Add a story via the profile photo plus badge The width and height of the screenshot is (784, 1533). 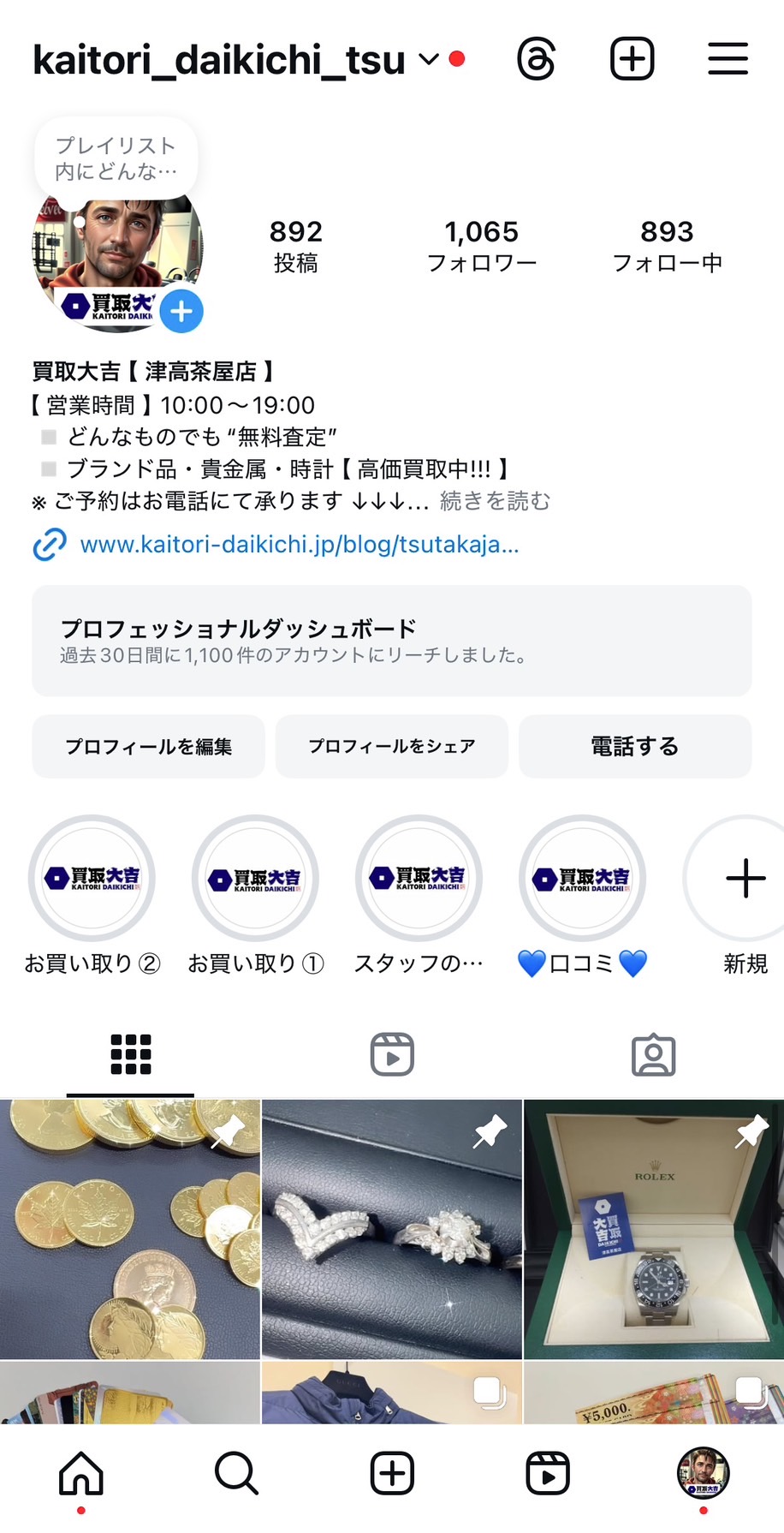click(181, 311)
